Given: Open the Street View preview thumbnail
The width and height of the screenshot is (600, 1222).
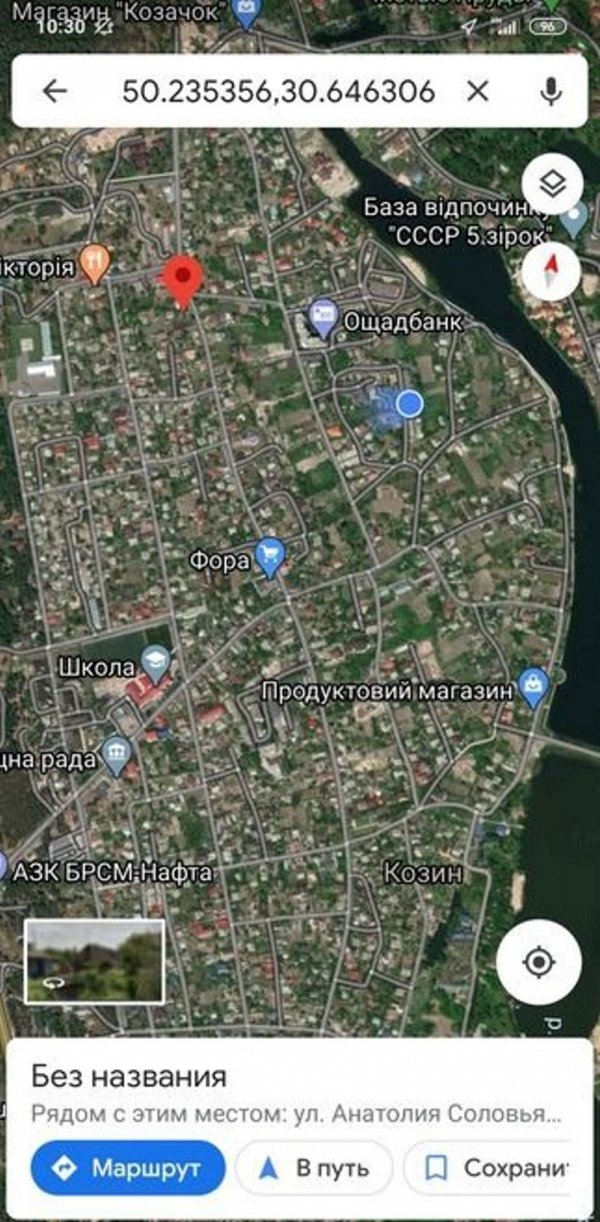Looking at the screenshot, I should coord(94,961).
